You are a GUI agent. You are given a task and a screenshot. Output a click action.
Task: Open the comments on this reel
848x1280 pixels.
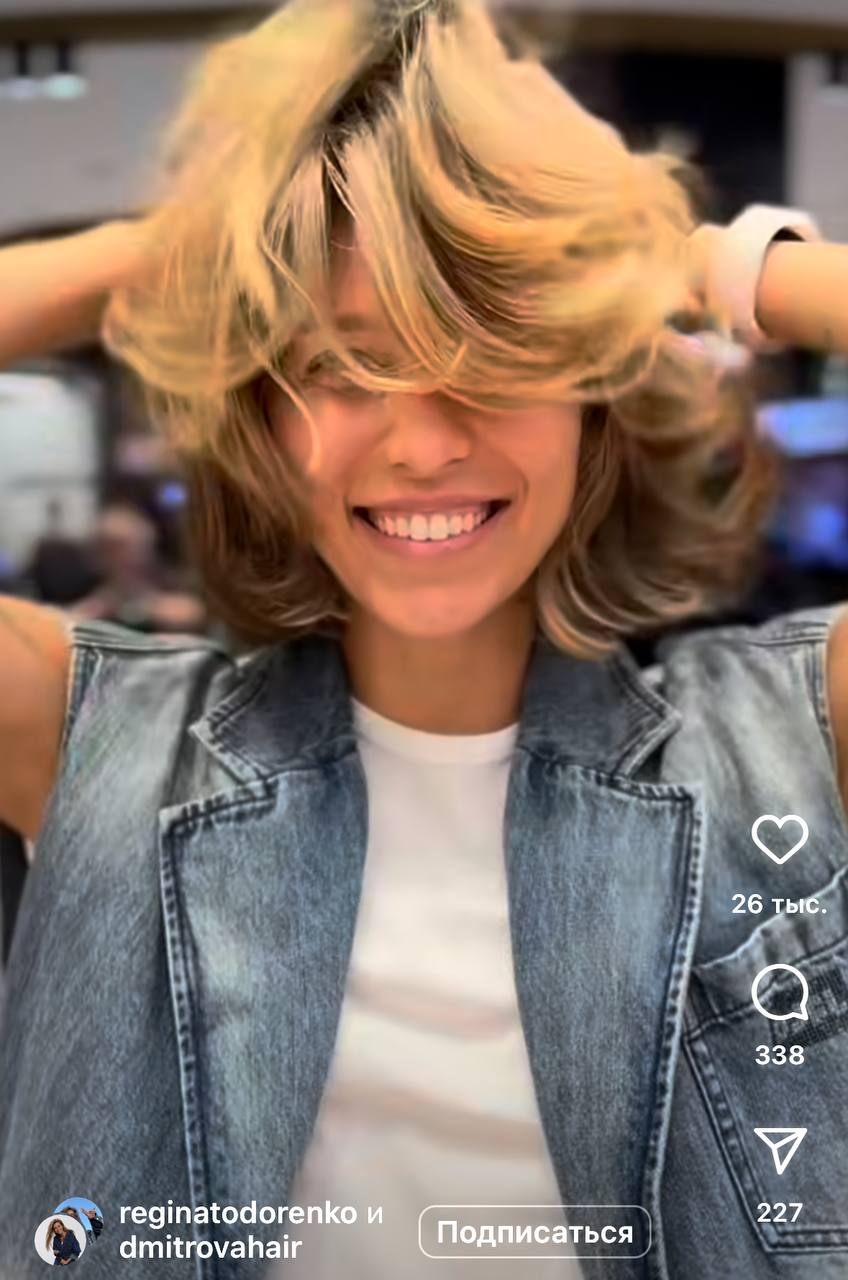pos(779,992)
